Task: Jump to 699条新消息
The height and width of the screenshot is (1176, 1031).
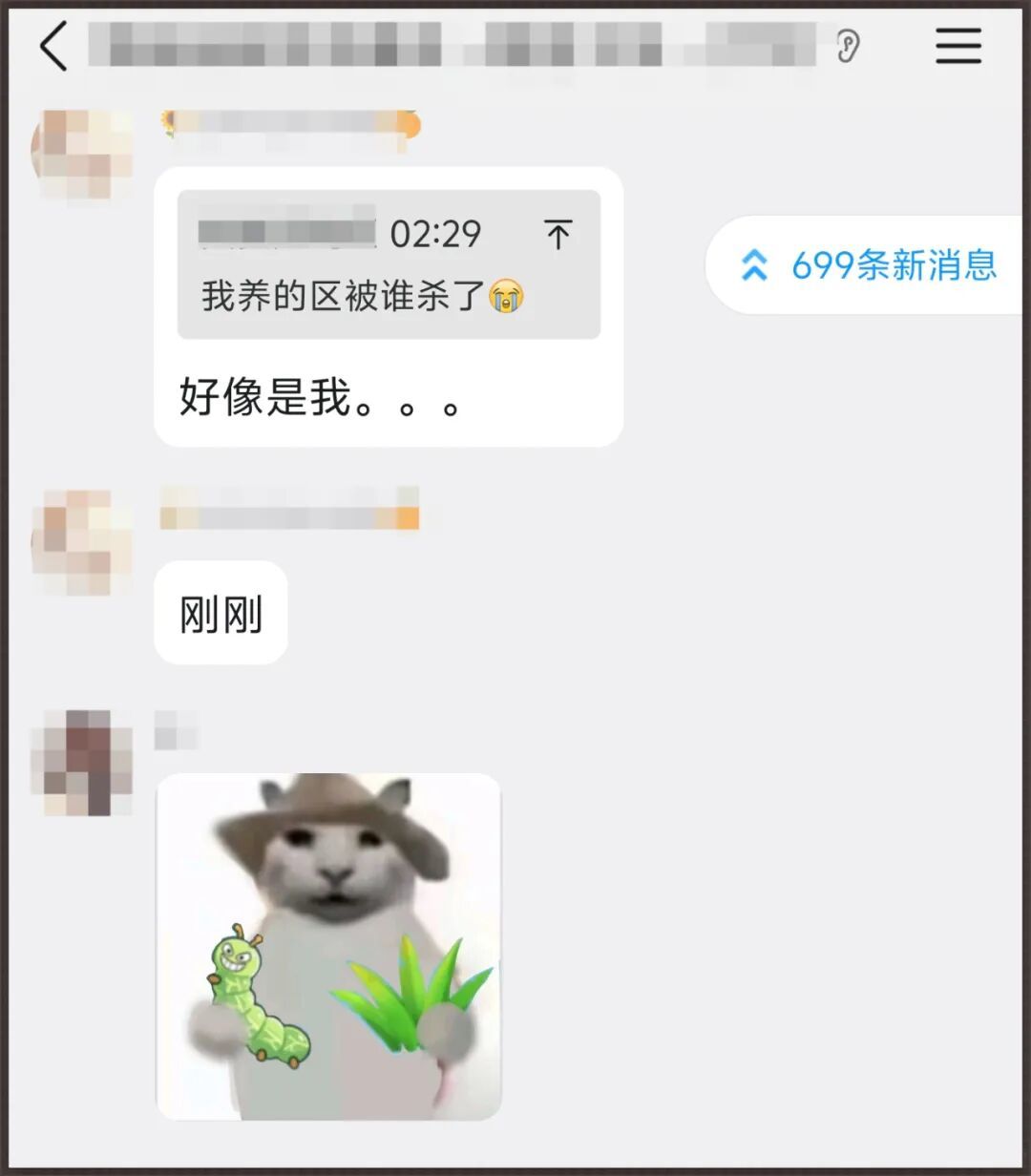Action: 869,265
